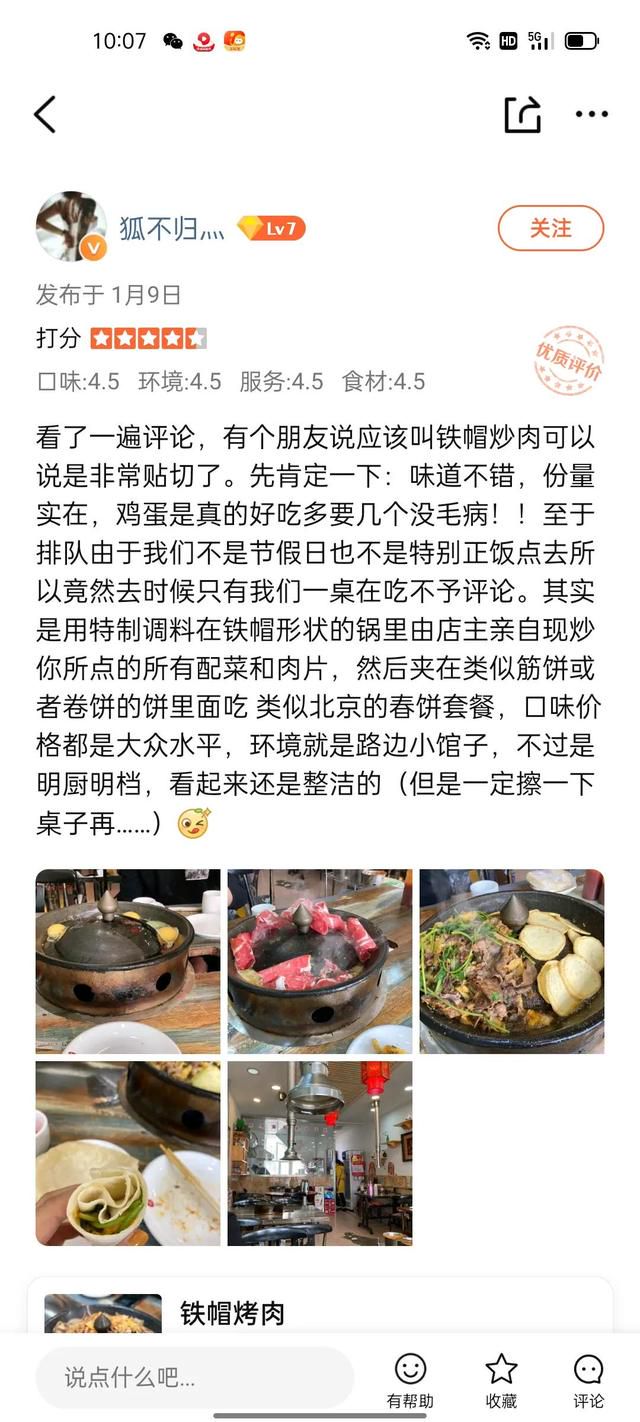
Task: Share this review
Action: [x=522, y=114]
